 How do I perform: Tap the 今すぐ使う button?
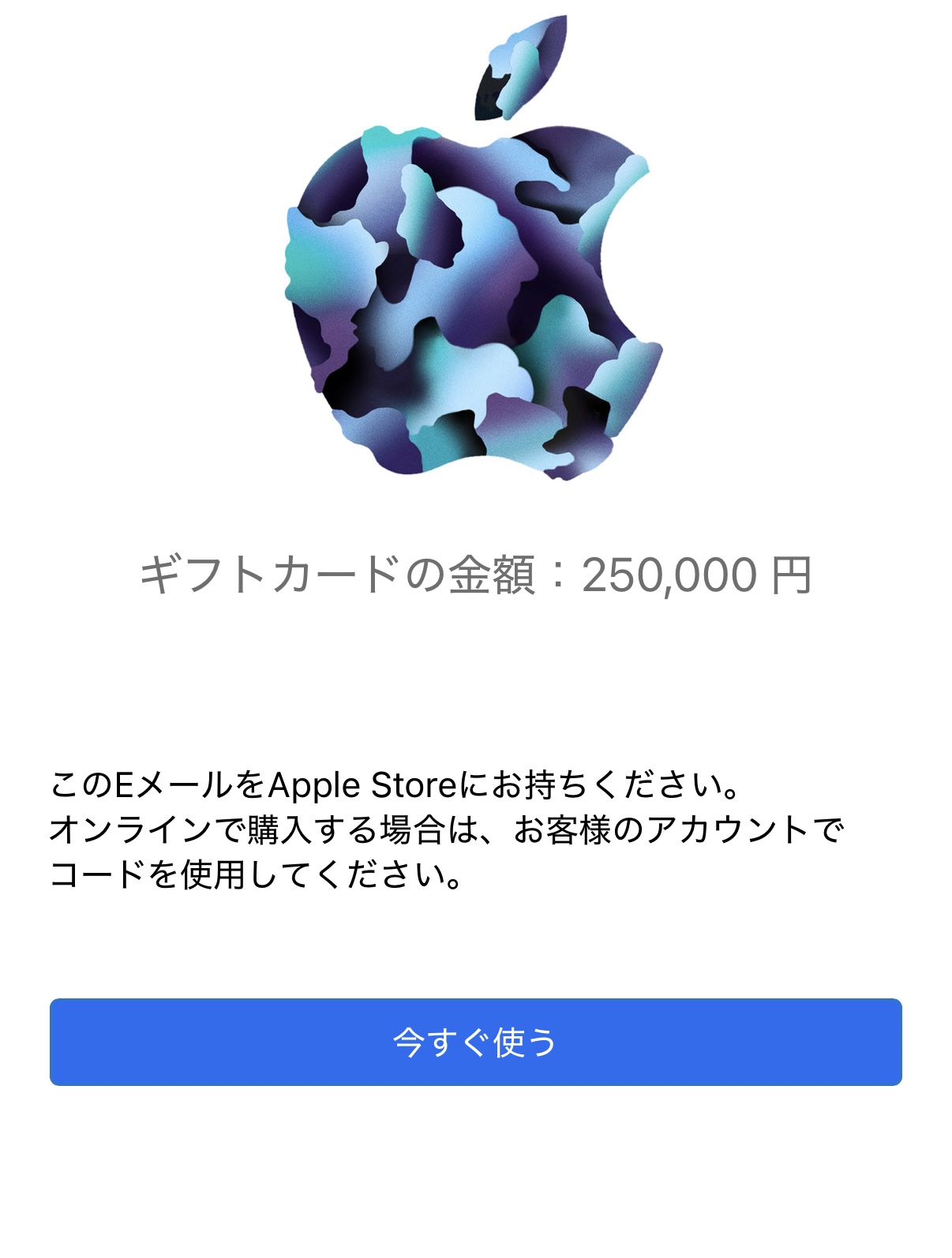[475, 1042]
